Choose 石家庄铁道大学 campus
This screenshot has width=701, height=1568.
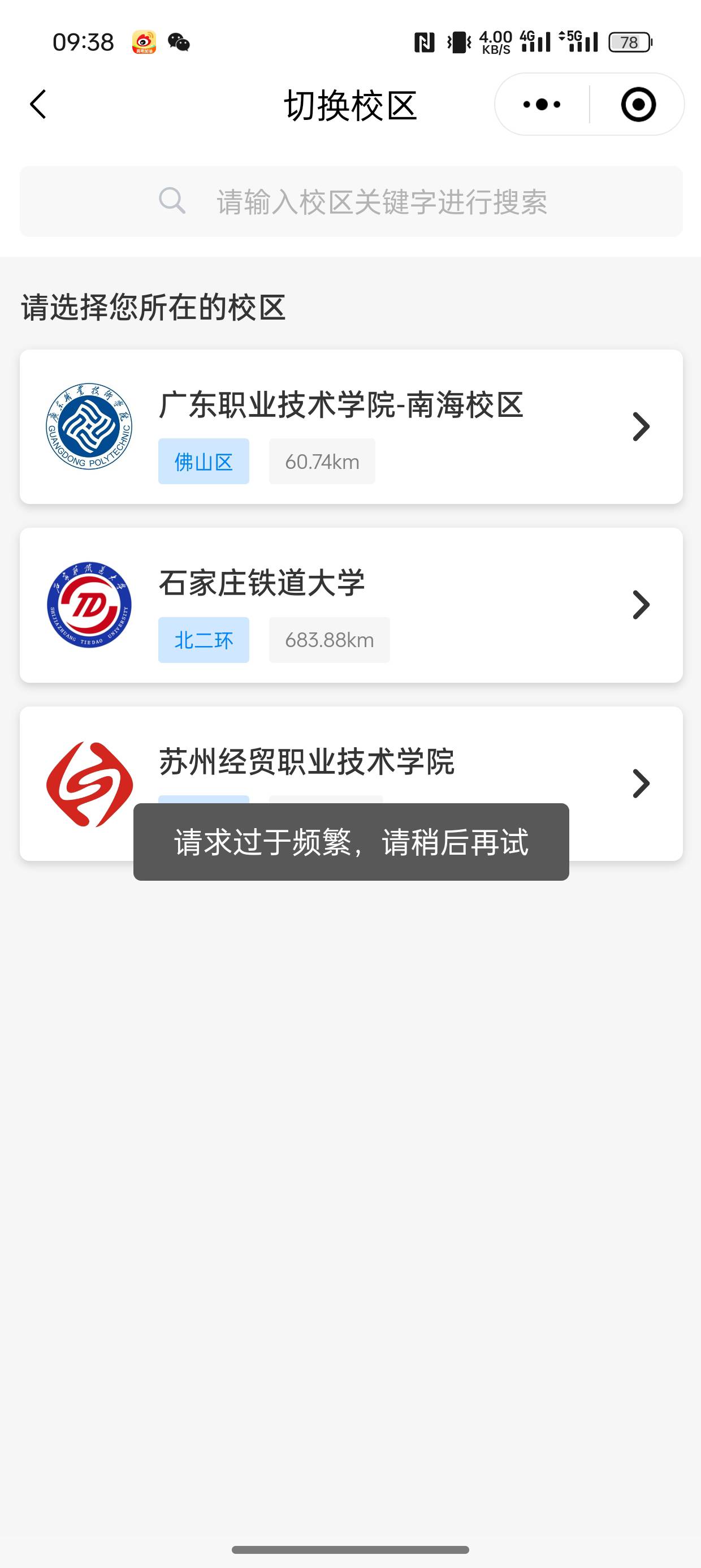[351, 605]
